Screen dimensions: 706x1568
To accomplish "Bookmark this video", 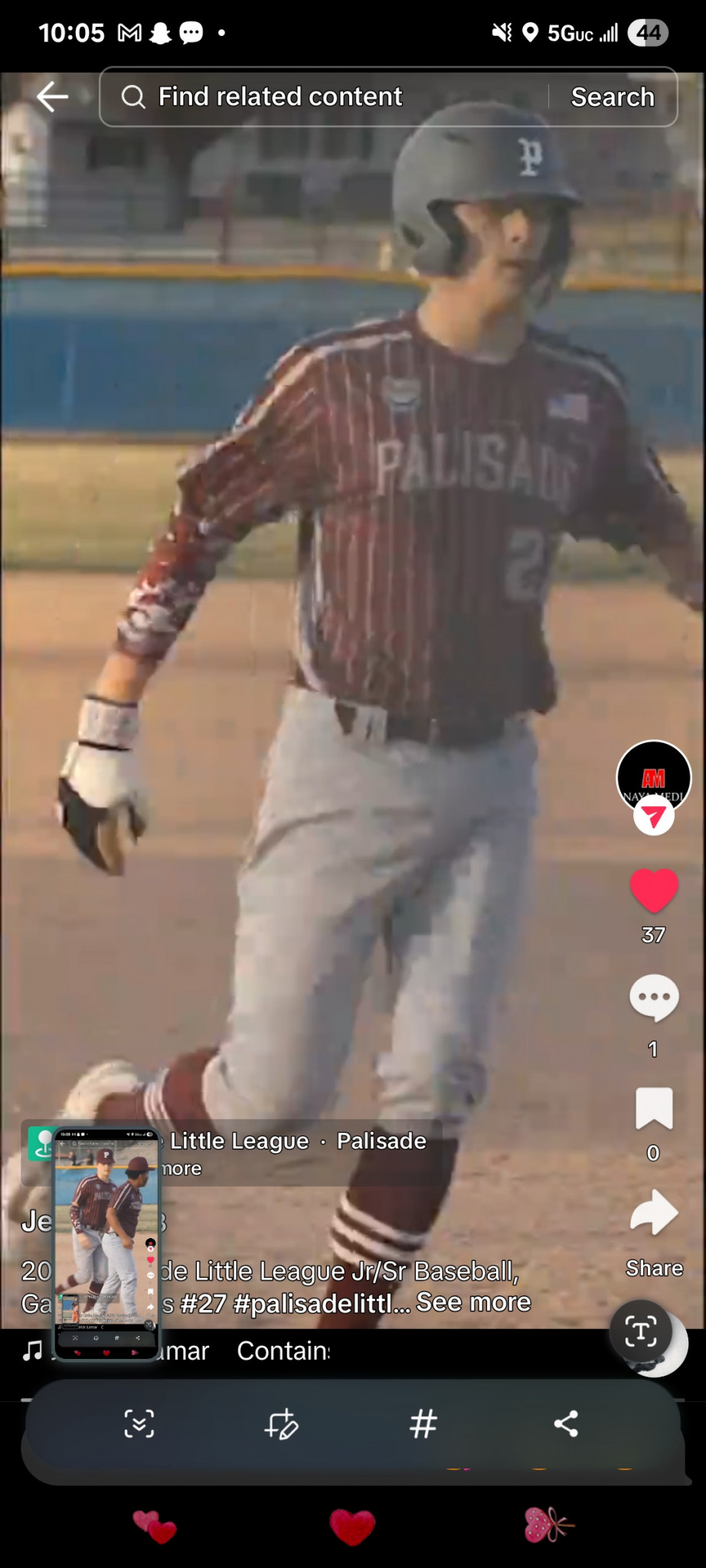I will [x=654, y=1109].
